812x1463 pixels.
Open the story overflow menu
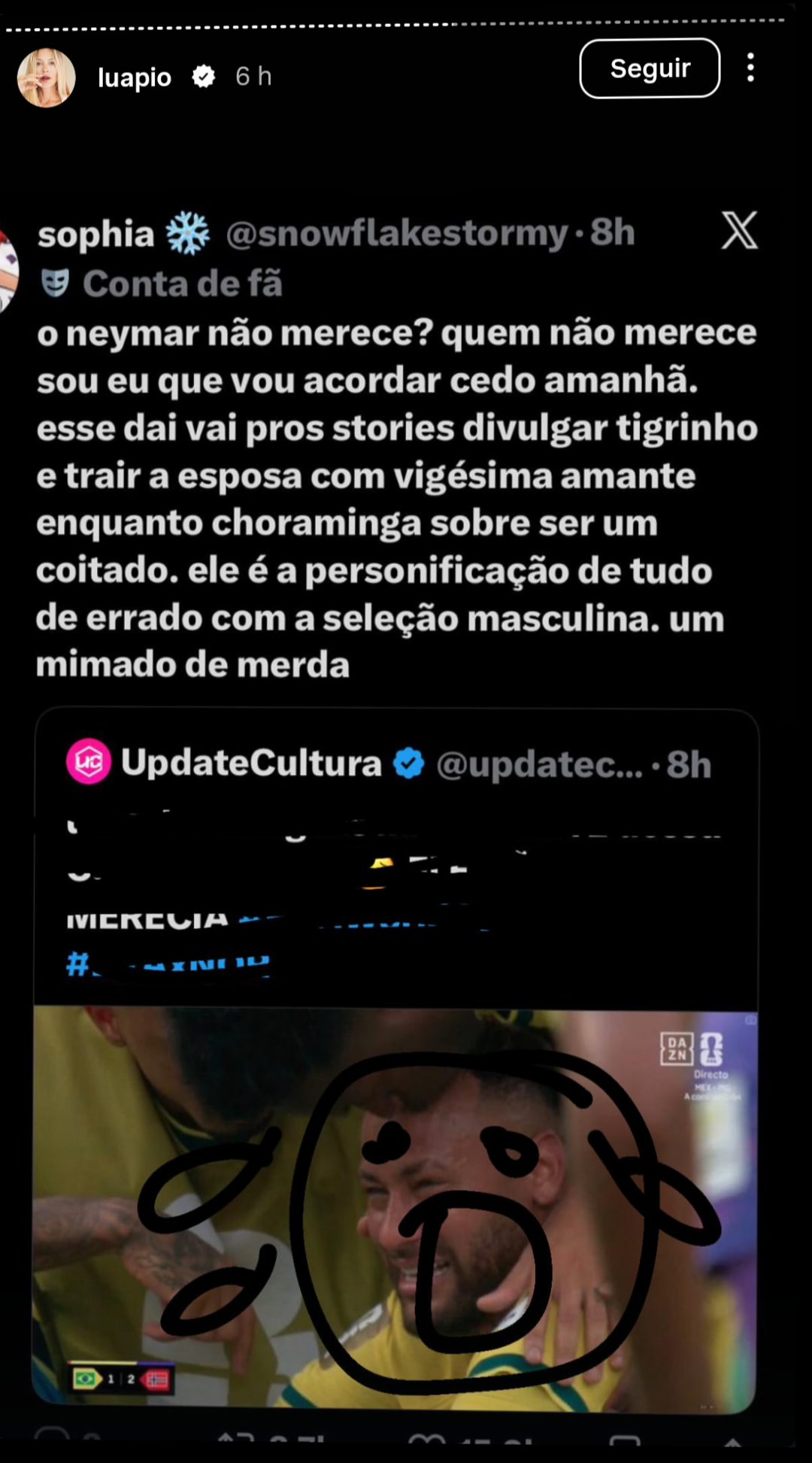[750, 68]
